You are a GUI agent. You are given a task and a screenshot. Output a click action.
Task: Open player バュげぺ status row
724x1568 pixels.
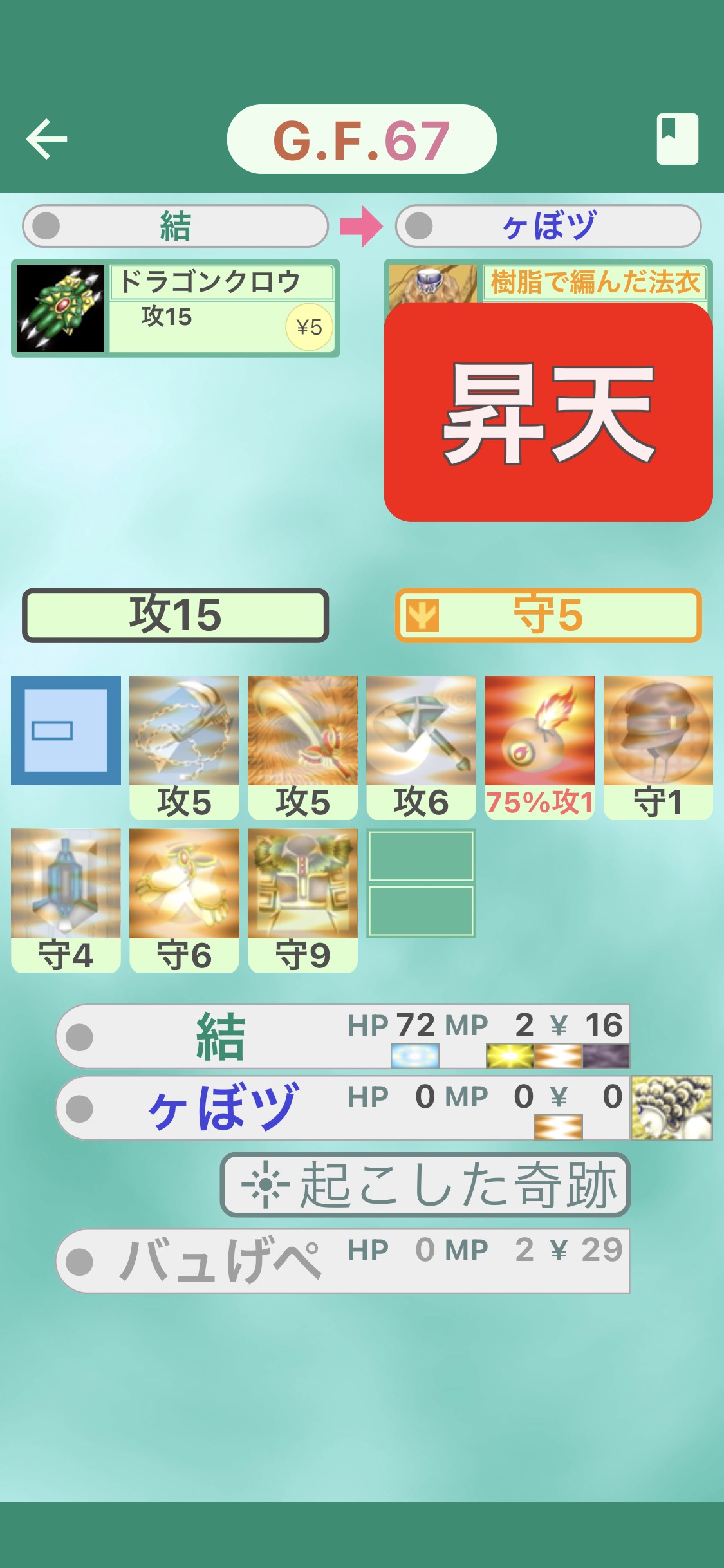[342, 1260]
